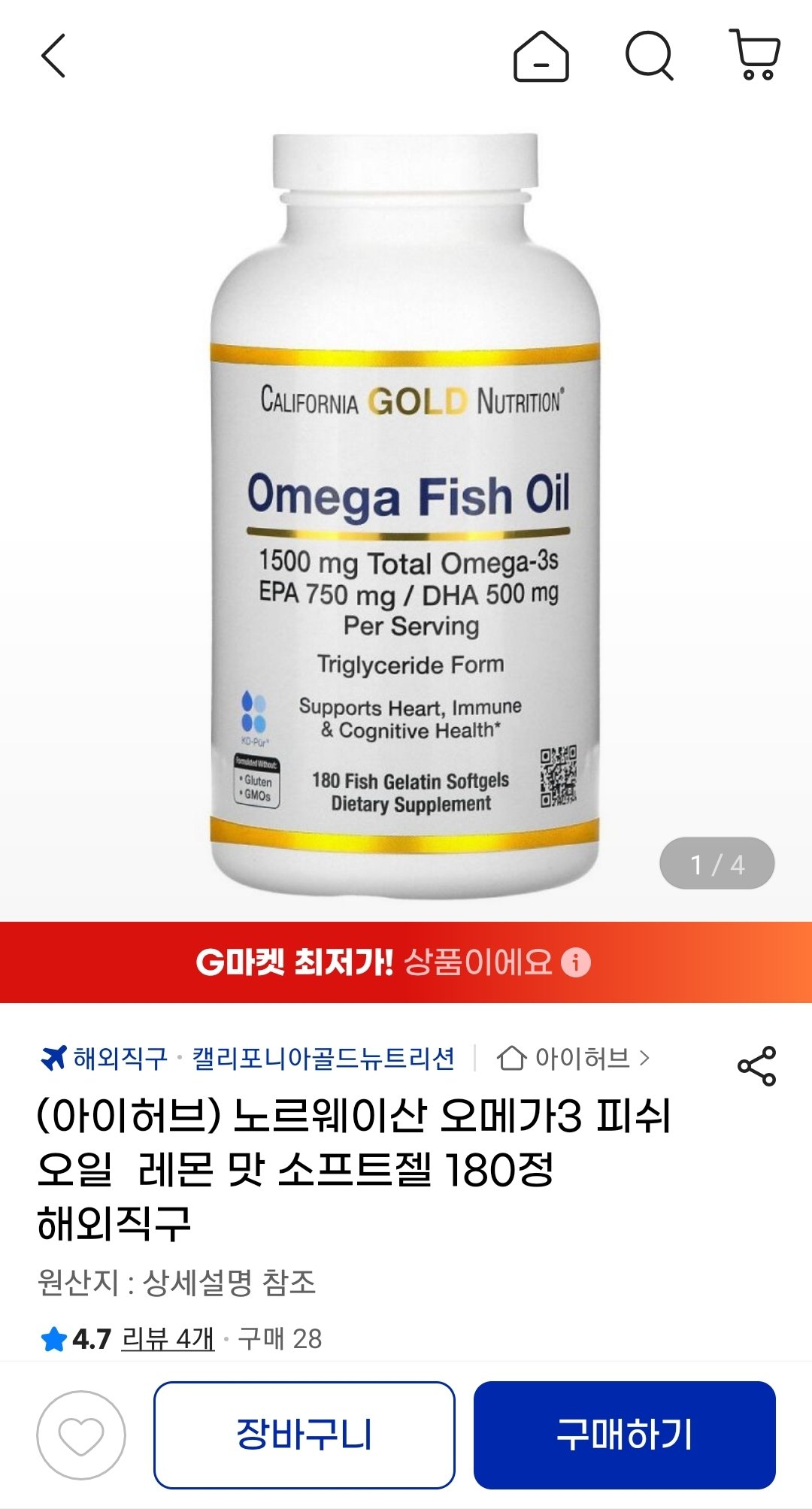This screenshot has width=812, height=1509.
Task: Go to the Gmarket home screen
Action: (541, 56)
